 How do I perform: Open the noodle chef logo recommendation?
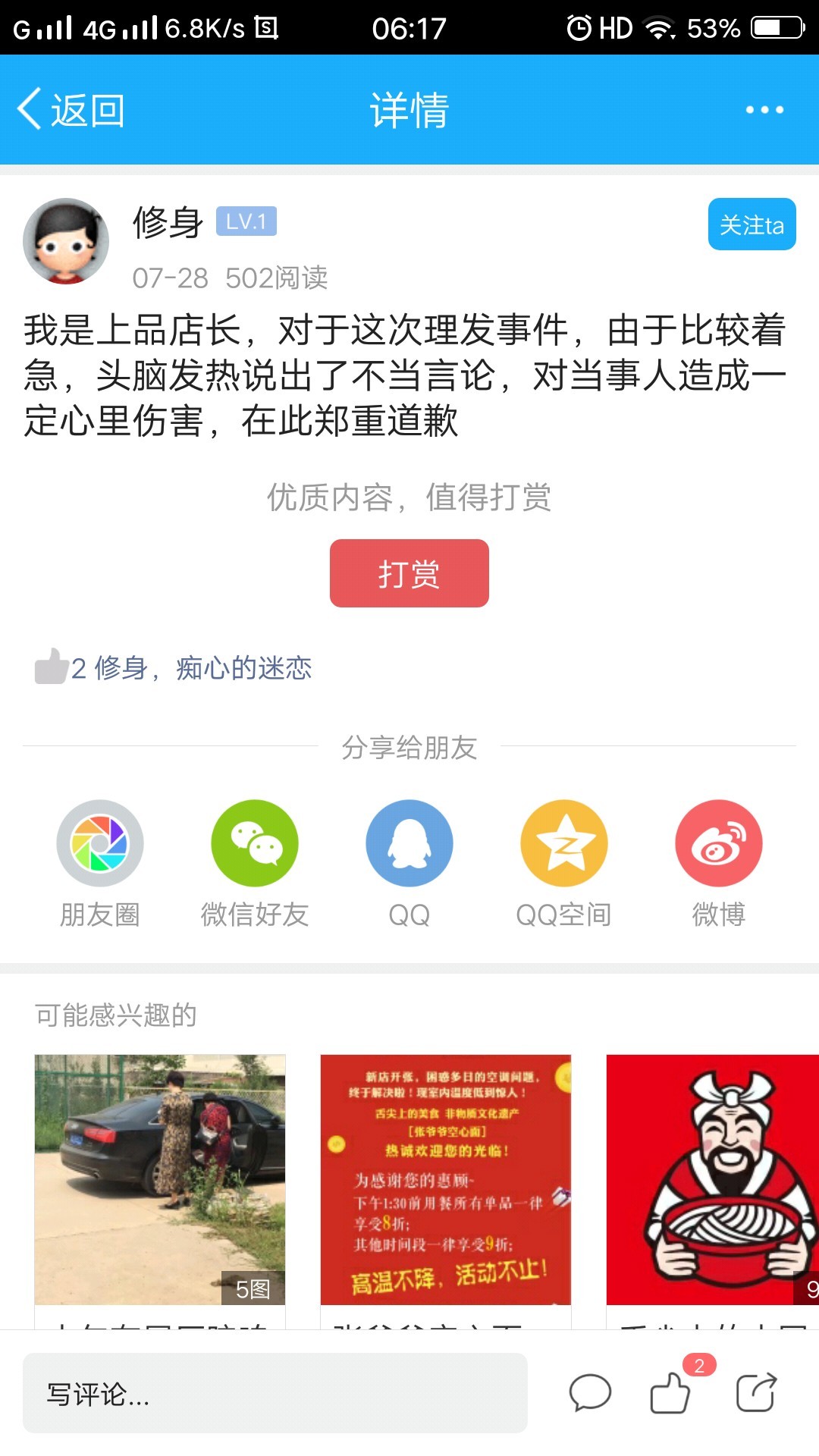[x=713, y=1179]
